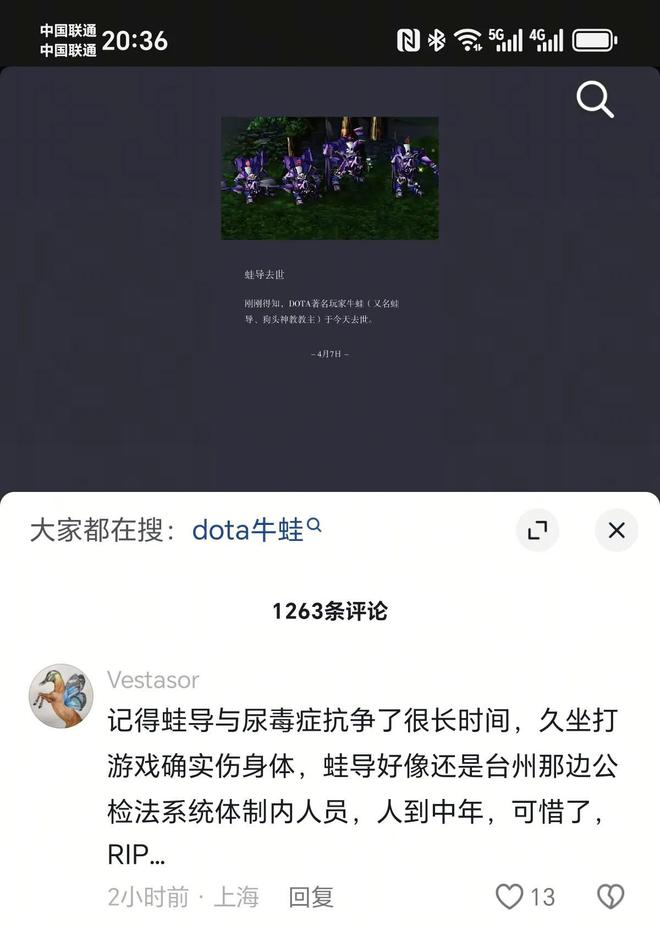Dislike Vestasor's comment

pos(610,897)
